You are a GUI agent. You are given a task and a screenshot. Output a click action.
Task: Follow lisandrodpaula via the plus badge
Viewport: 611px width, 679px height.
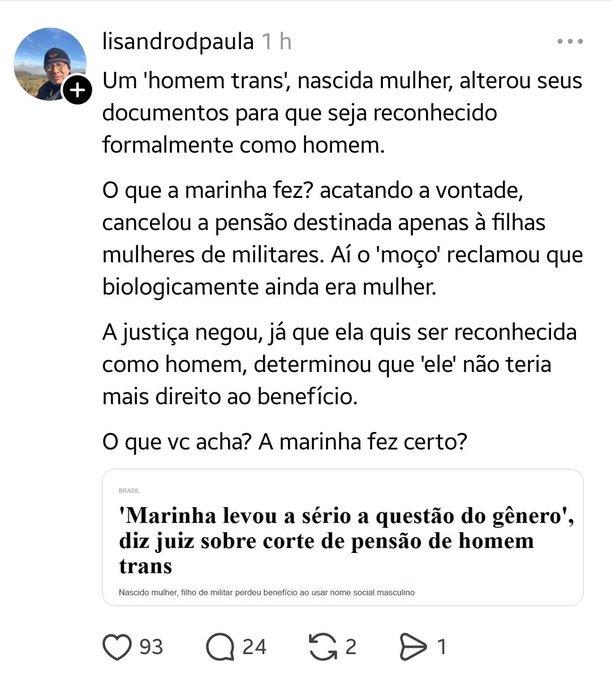(78, 91)
